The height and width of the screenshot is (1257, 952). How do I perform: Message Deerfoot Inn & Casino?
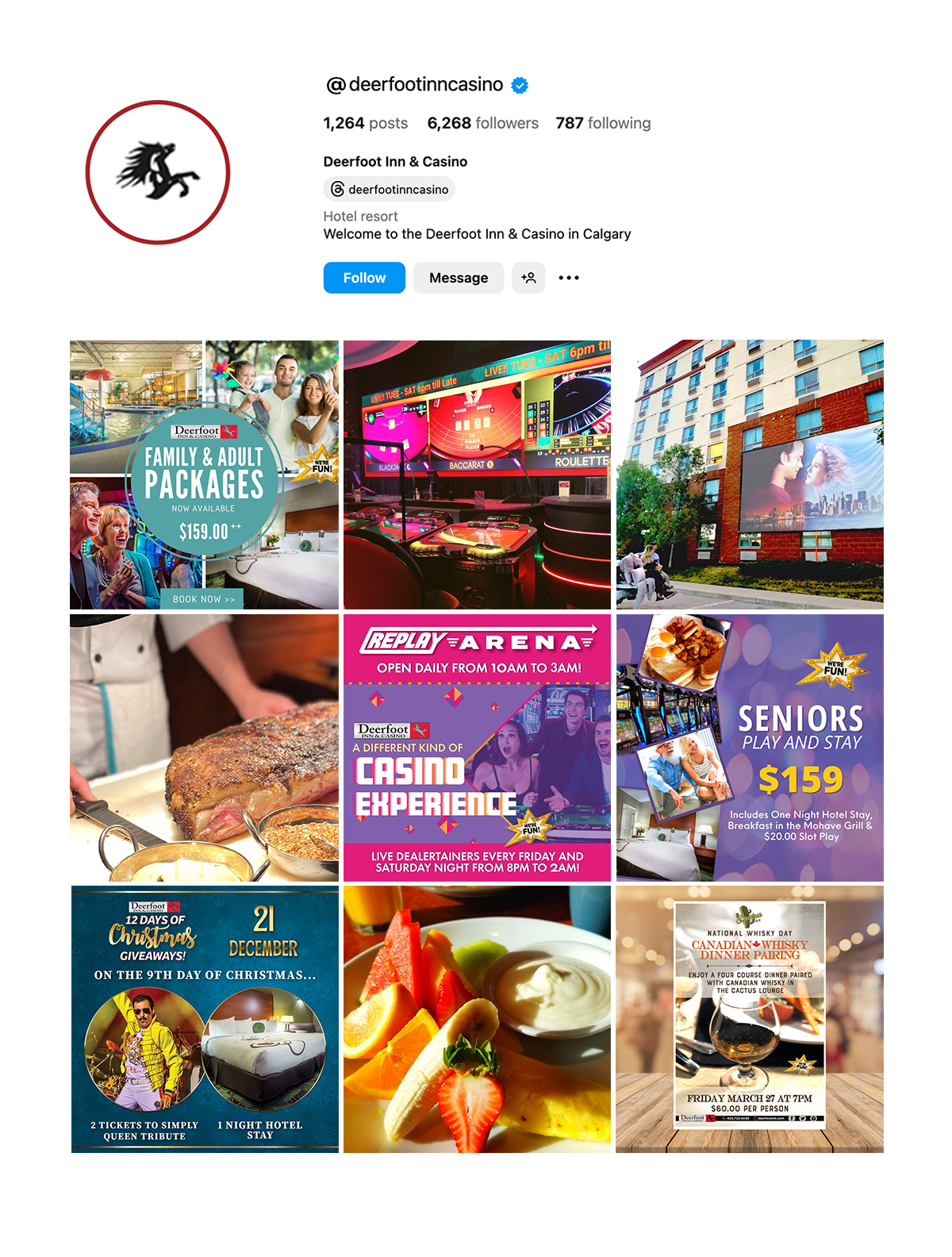tap(459, 278)
